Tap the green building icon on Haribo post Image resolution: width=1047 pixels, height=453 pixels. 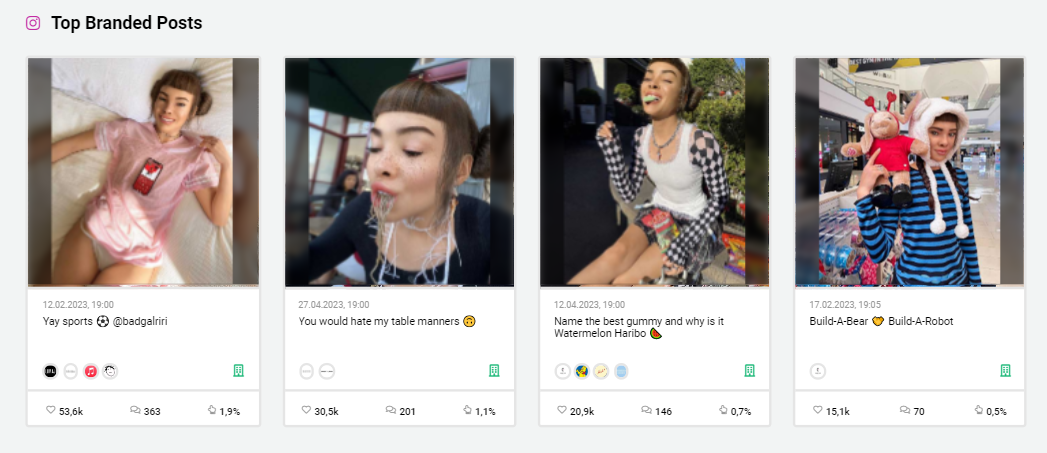coord(750,371)
